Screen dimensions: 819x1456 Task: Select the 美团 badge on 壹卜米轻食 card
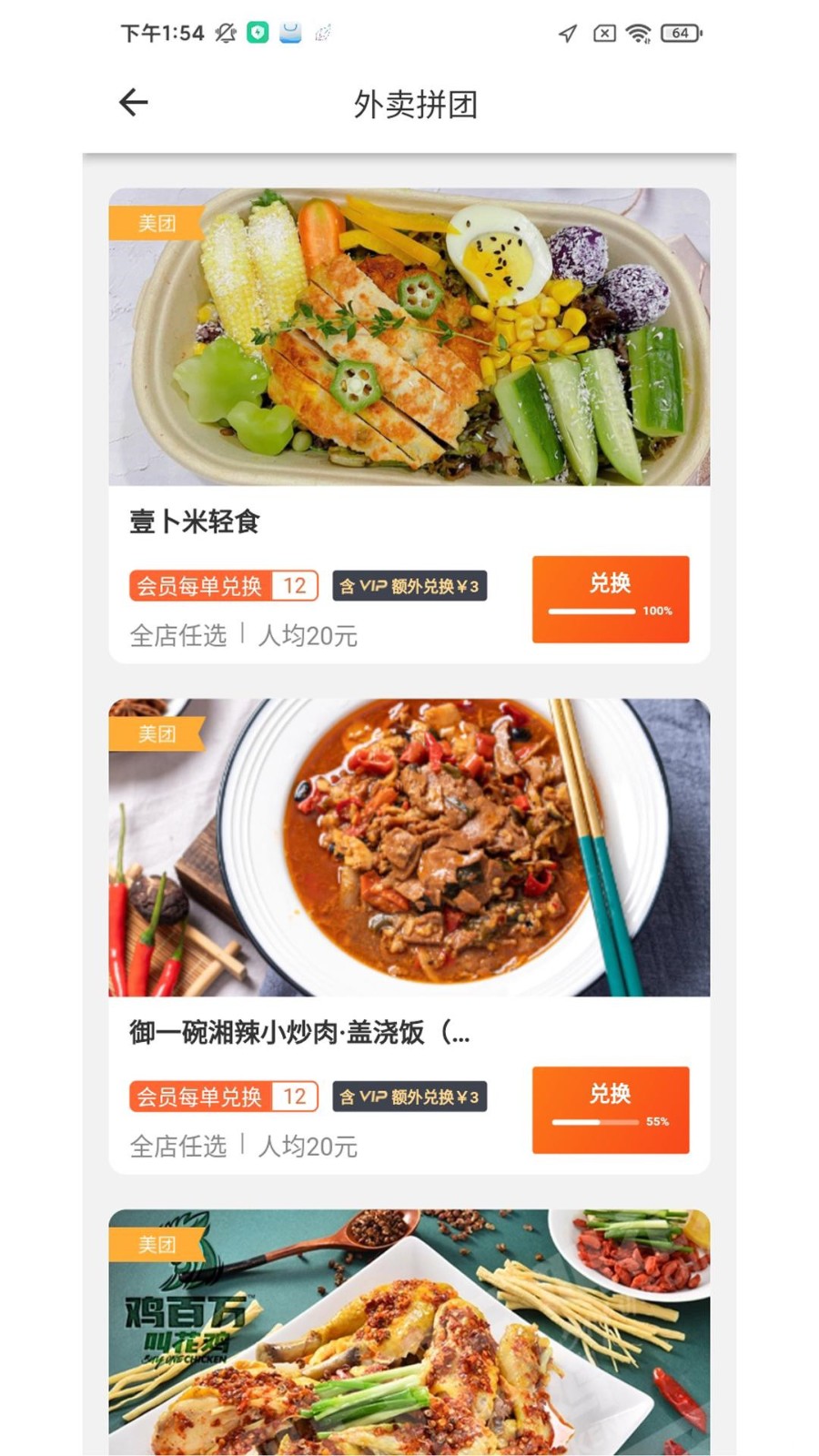[x=157, y=222]
